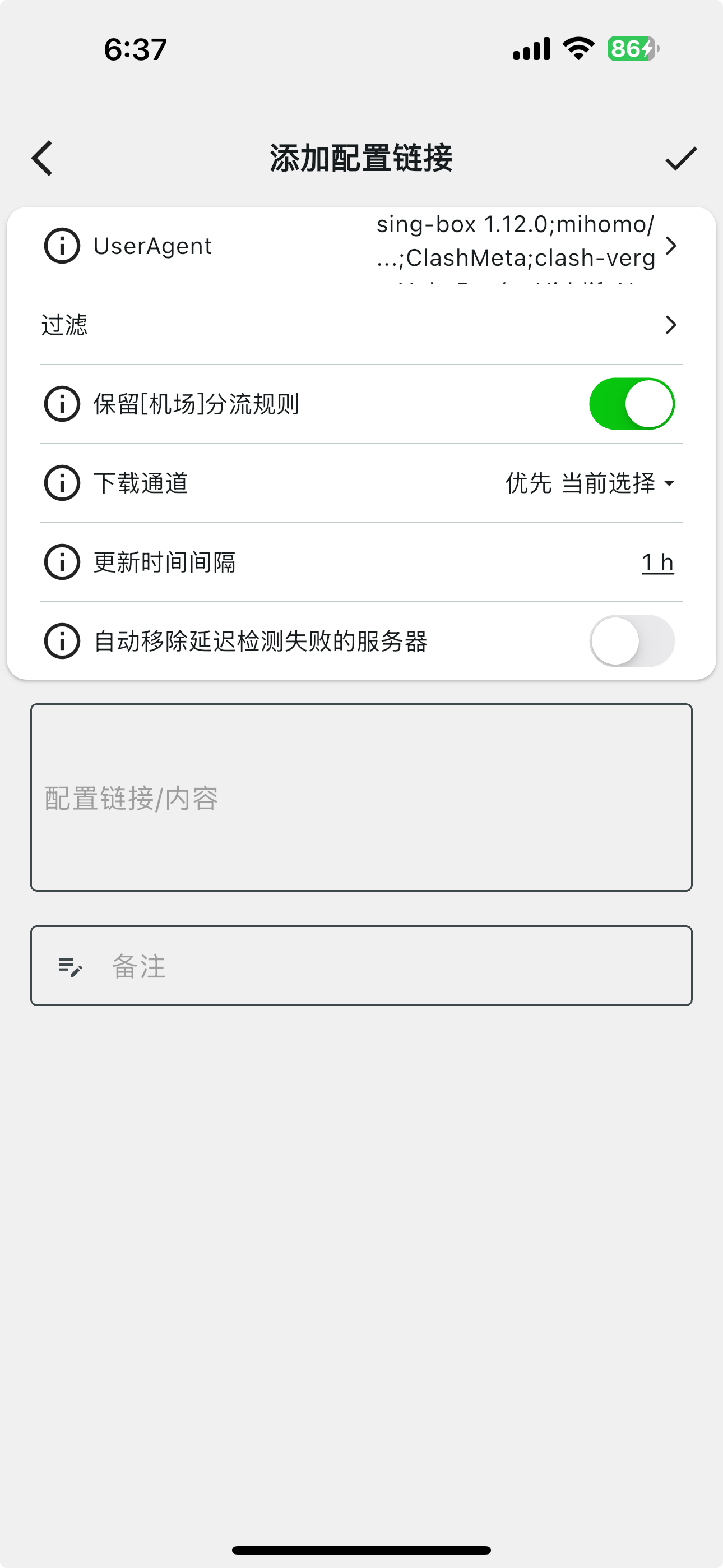Tap the back arrow to leave this page
This screenshot has height=1568, width=723.
(41, 158)
